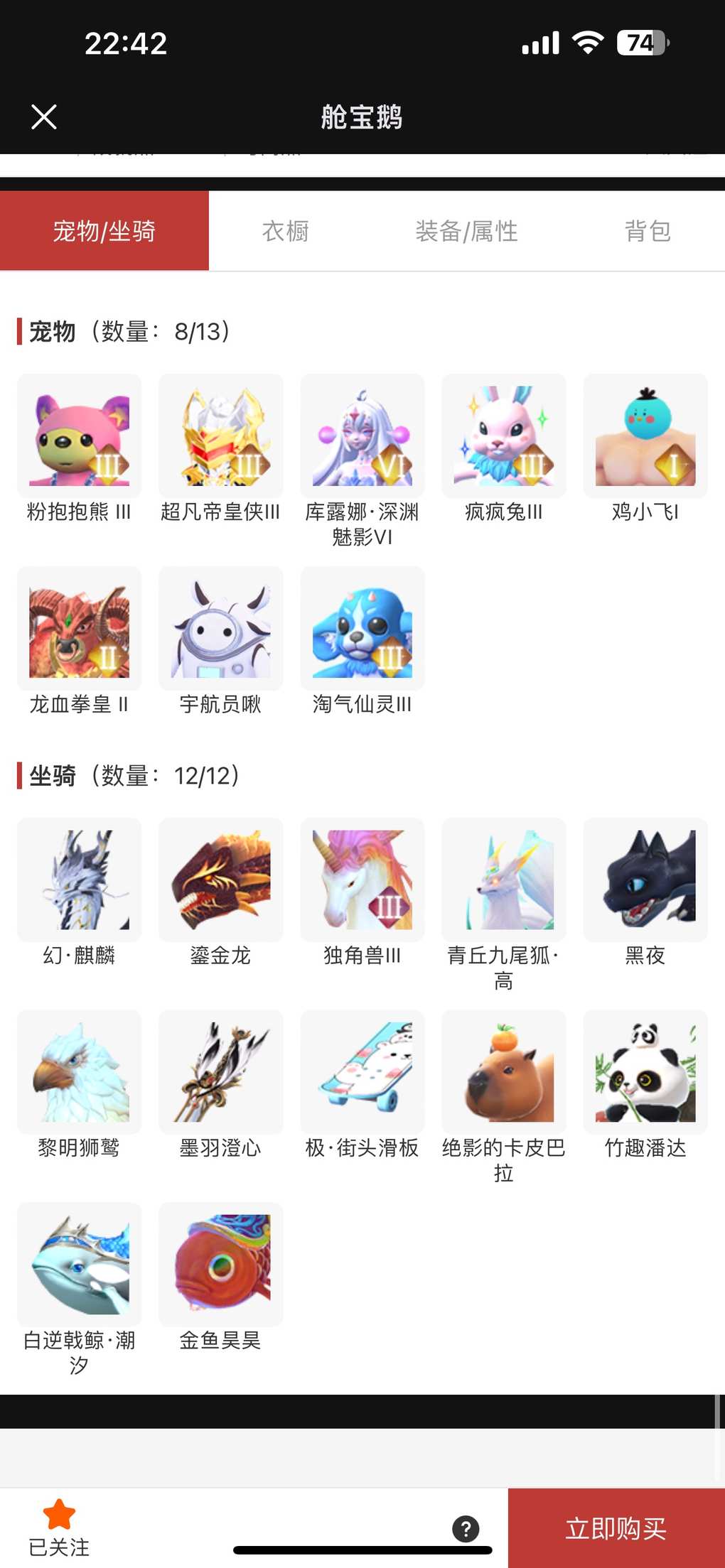
Task: View mount 绝影的卡皮巴拉
Action: (x=504, y=1072)
